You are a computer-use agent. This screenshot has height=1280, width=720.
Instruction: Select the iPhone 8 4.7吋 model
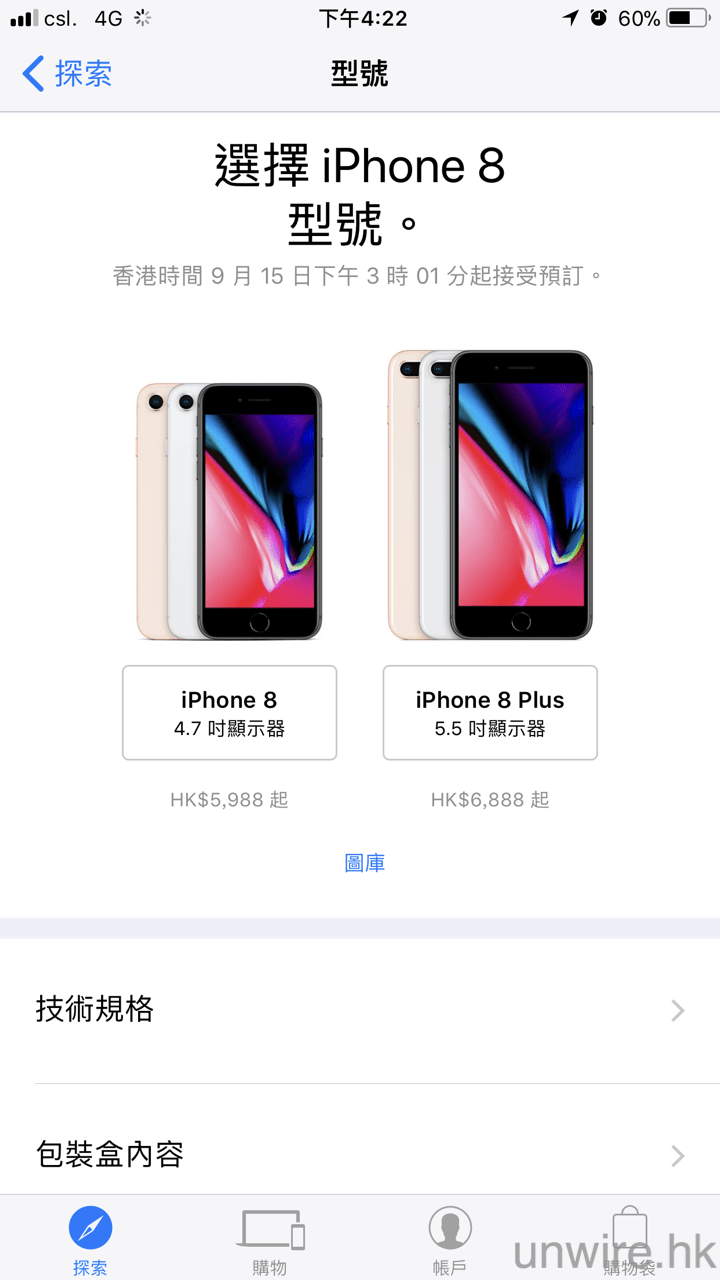point(229,712)
